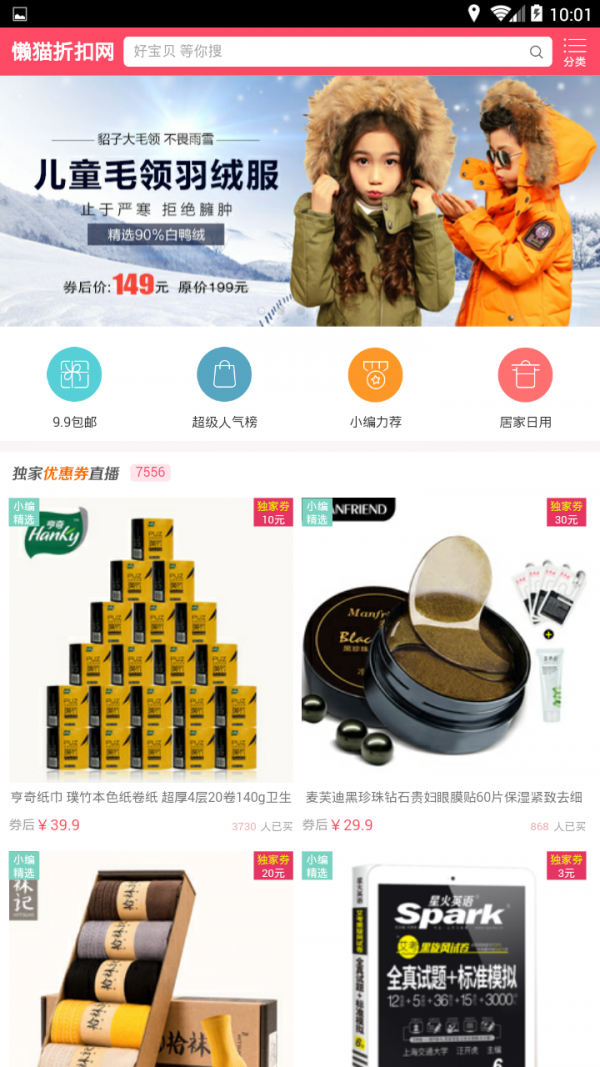
Task: Open the 分类 categories menu
Action: 575,52
